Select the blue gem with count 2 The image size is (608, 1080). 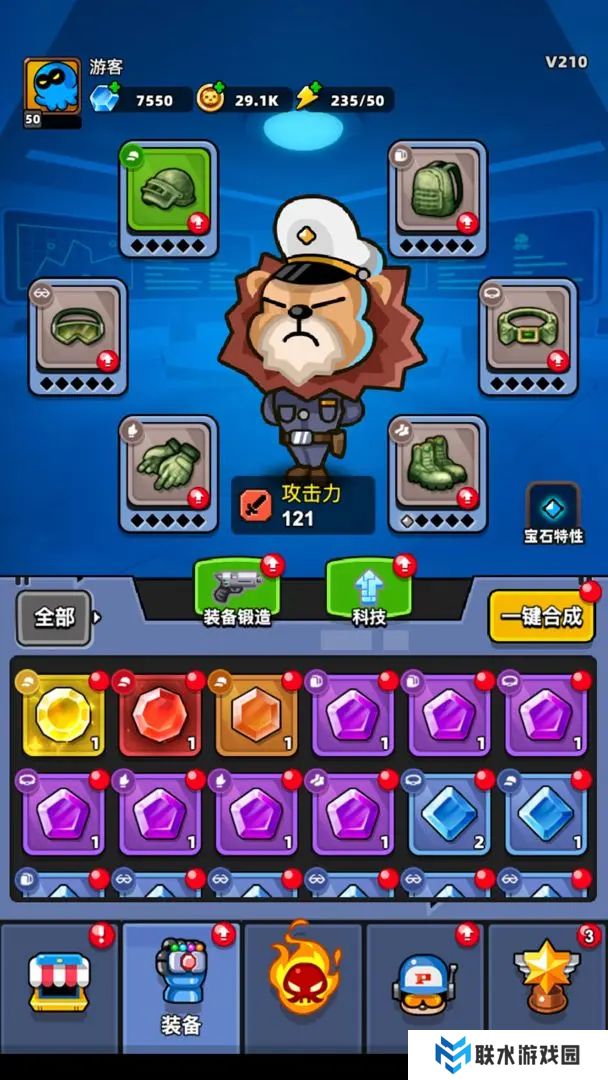(x=449, y=812)
